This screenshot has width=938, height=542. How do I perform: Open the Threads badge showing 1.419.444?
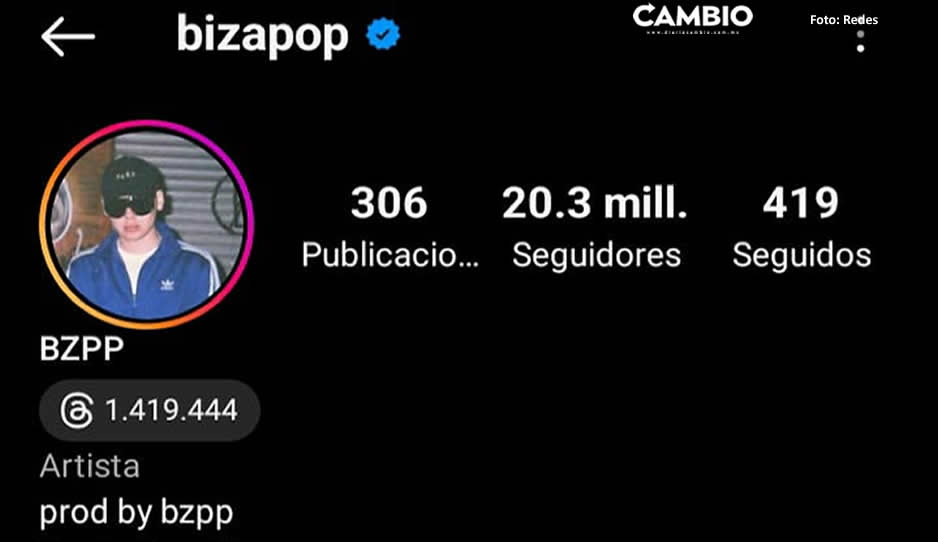[x=150, y=410]
